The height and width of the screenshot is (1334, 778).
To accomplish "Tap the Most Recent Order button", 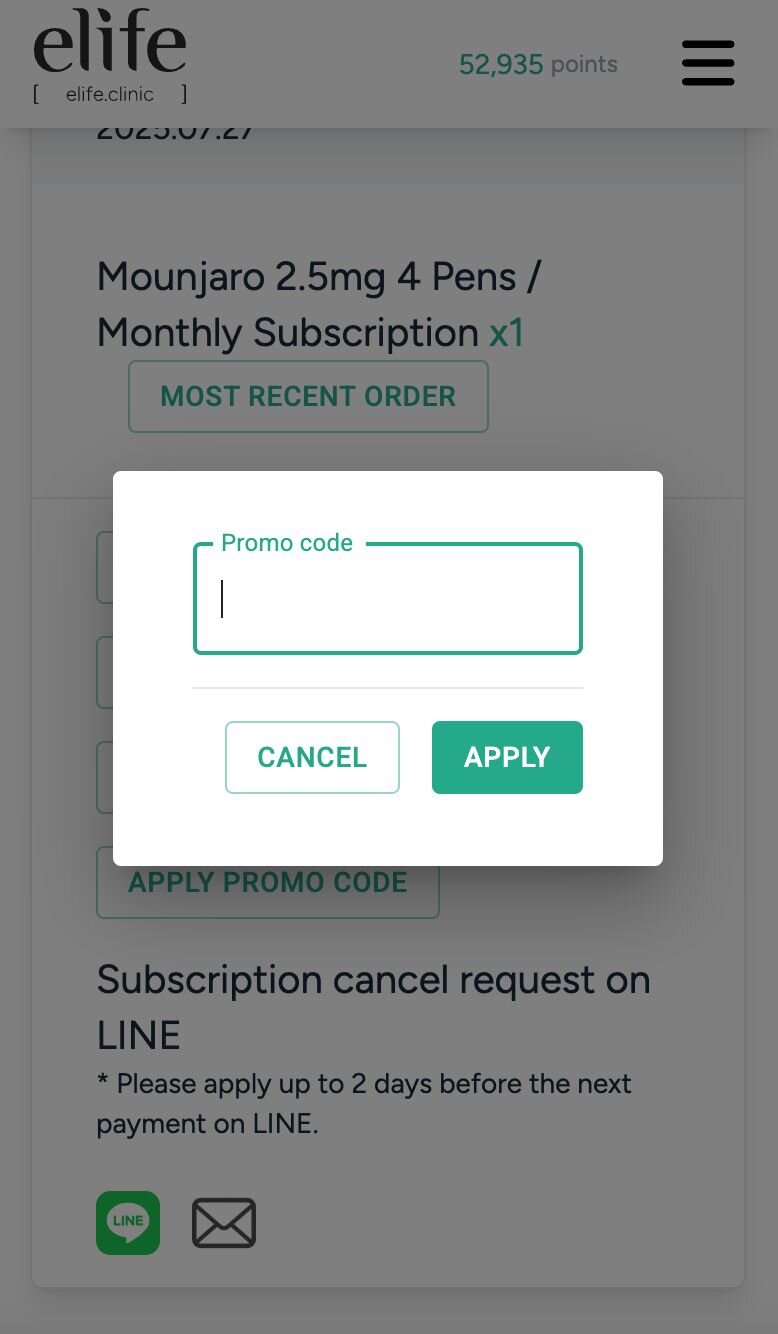I will [x=308, y=396].
